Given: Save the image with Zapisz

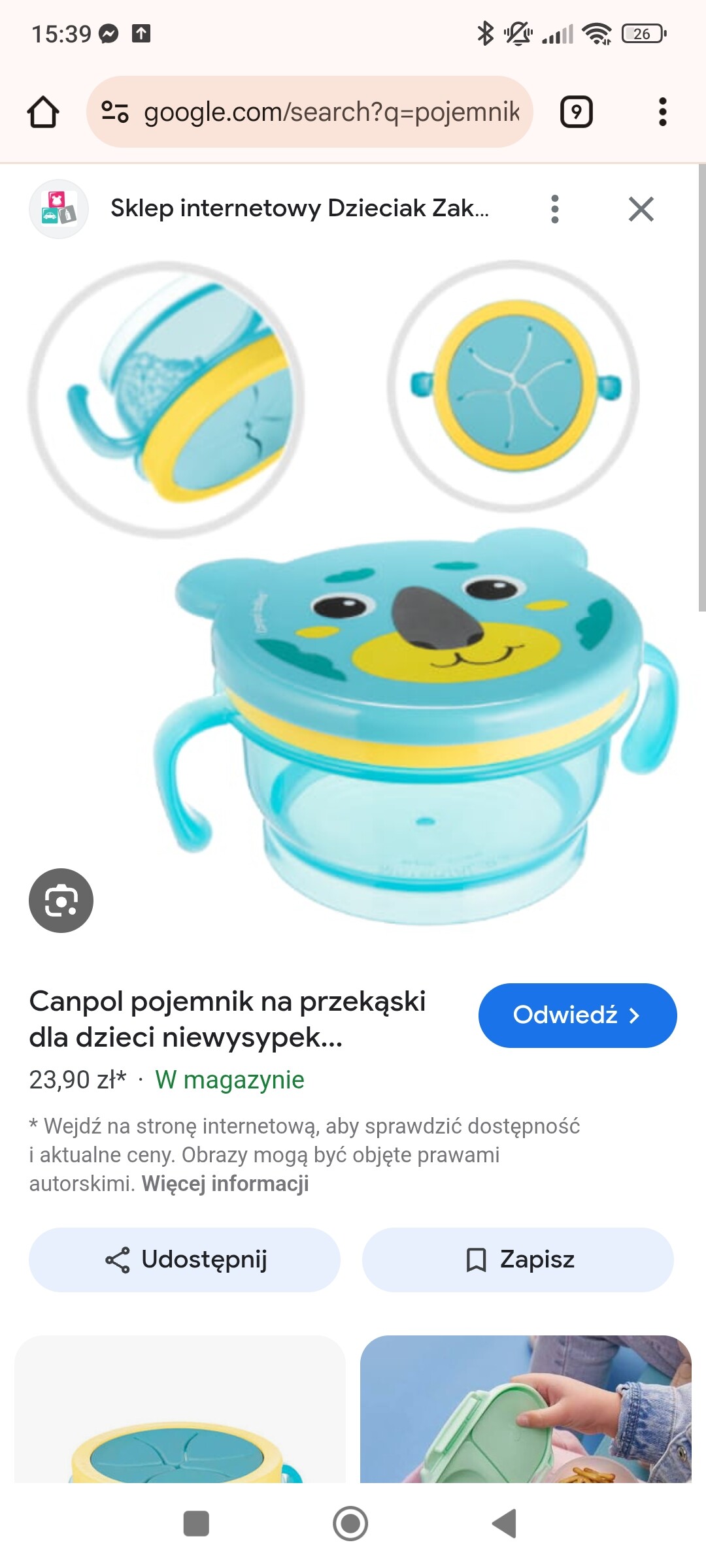Looking at the screenshot, I should coord(518,1260).
